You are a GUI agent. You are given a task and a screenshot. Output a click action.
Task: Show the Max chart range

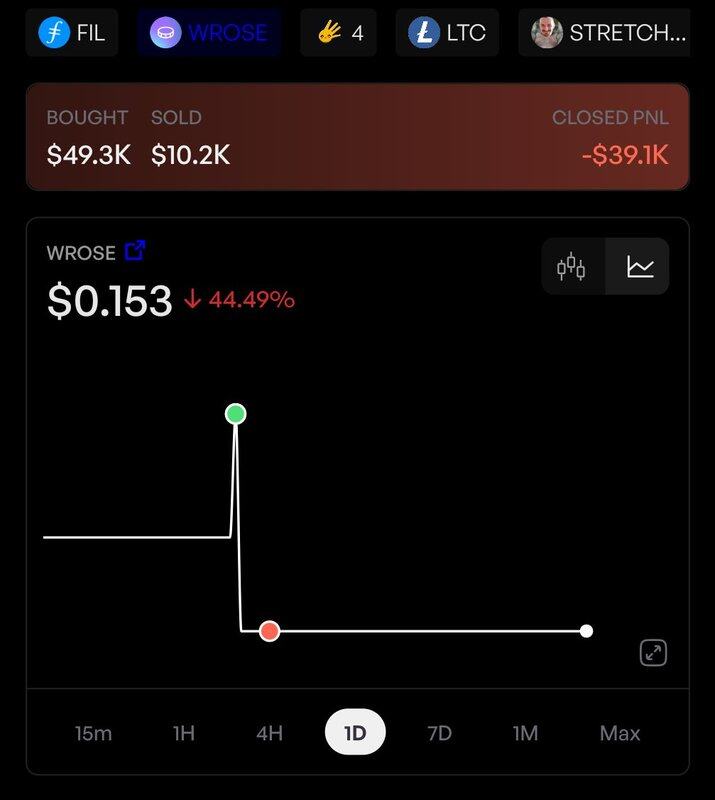pyautogui.click(x=620, y=733)
